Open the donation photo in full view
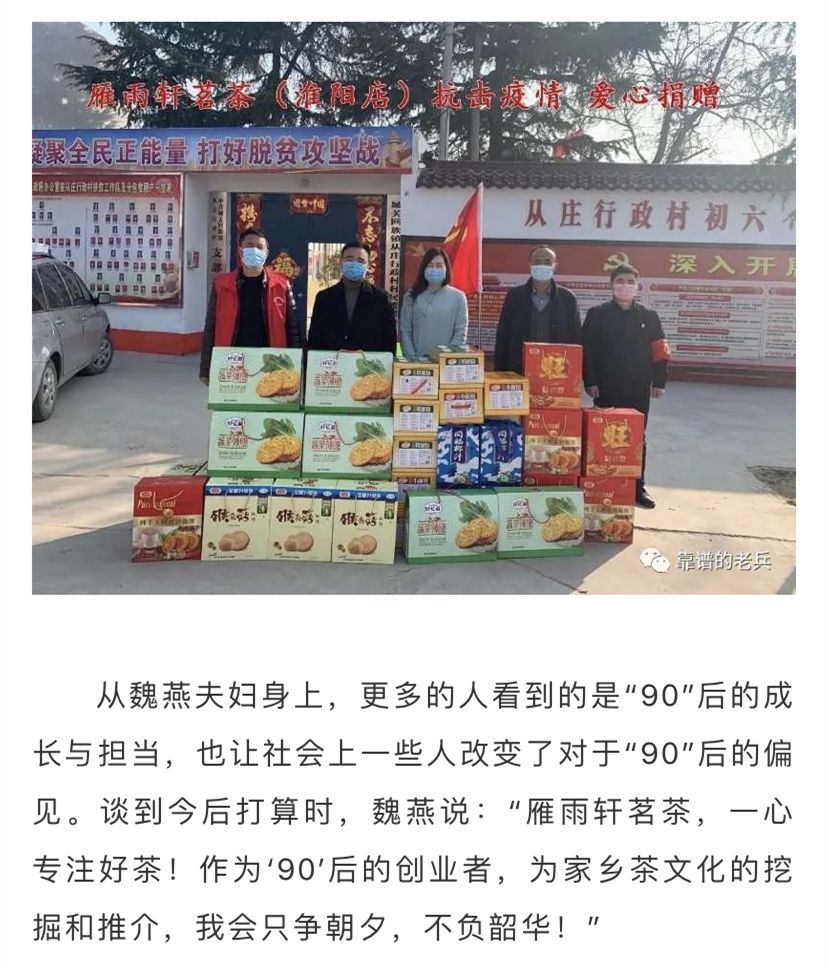 pos(413,308)
